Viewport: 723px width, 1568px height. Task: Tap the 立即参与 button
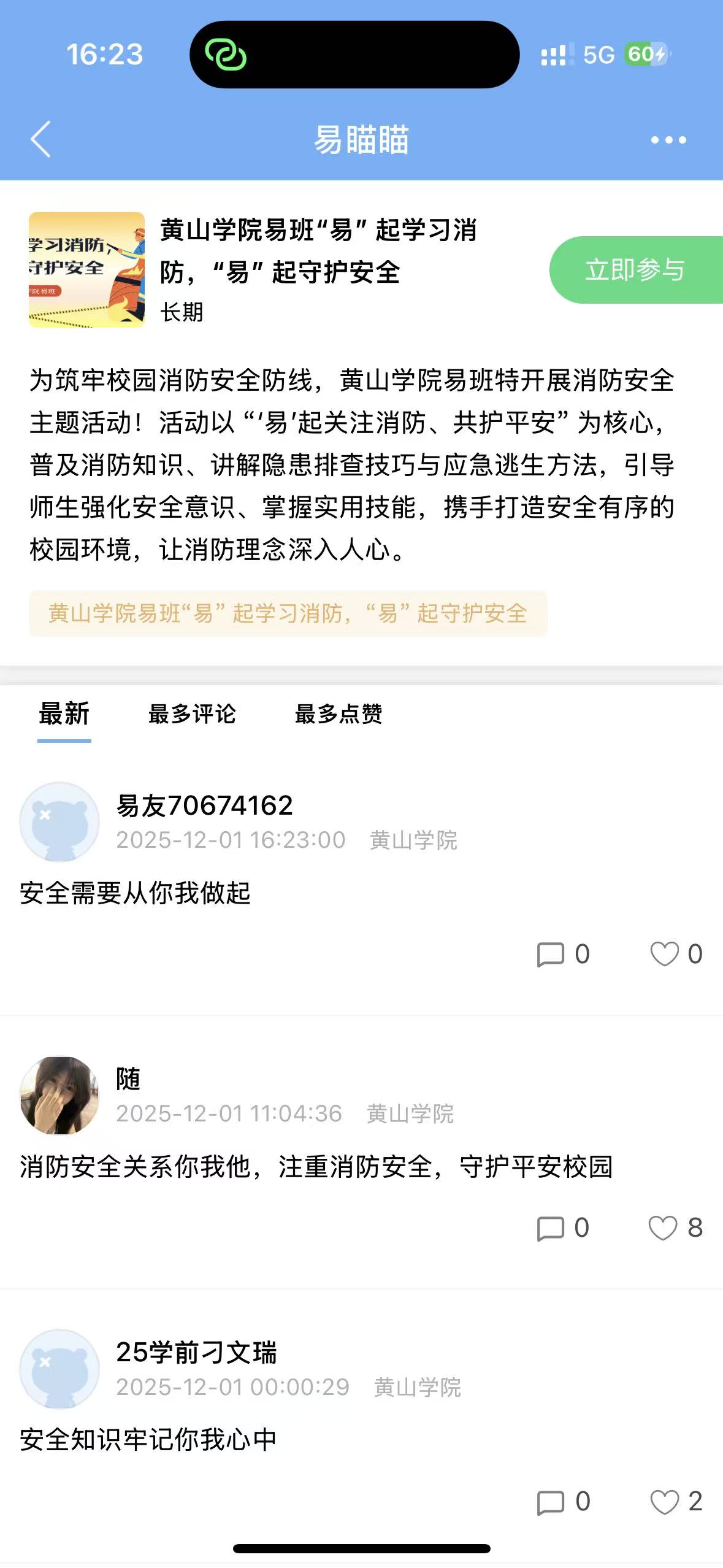pos(636,270)
